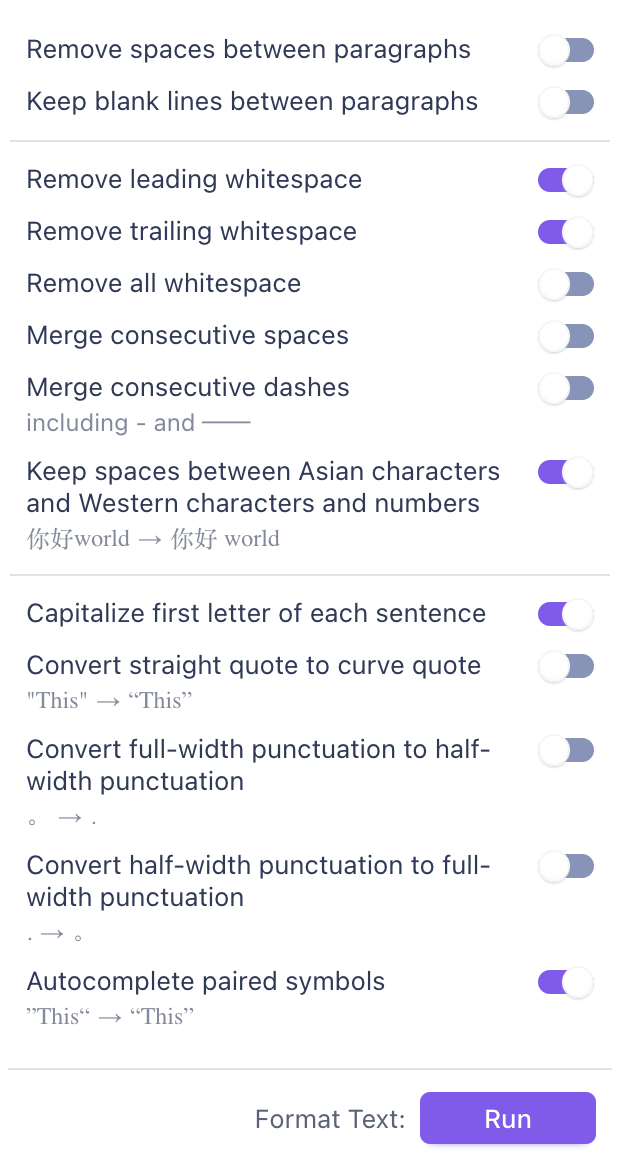Toggle half-width to full-width punctuation conversion

click(x=566, y=866)
